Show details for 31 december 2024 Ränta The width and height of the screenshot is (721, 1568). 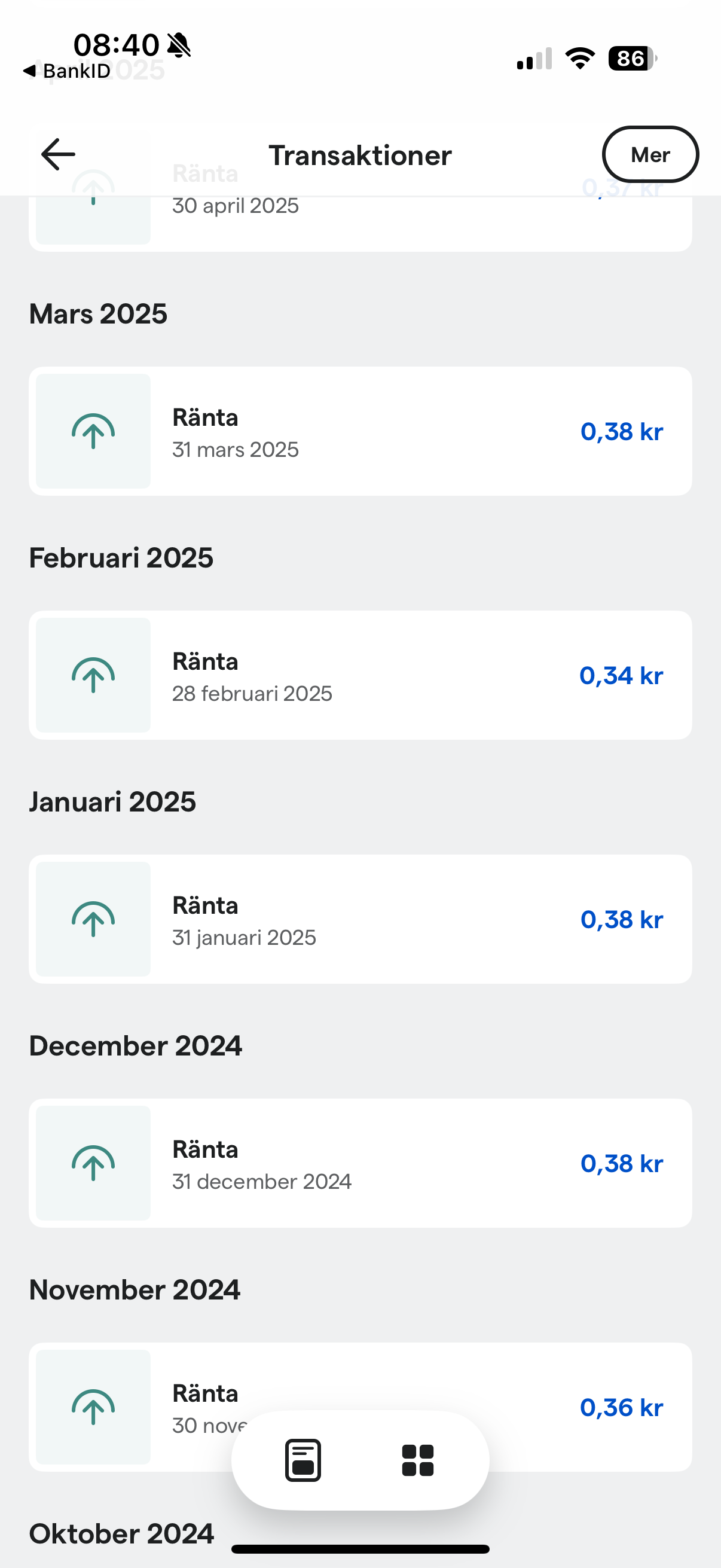360,1163
